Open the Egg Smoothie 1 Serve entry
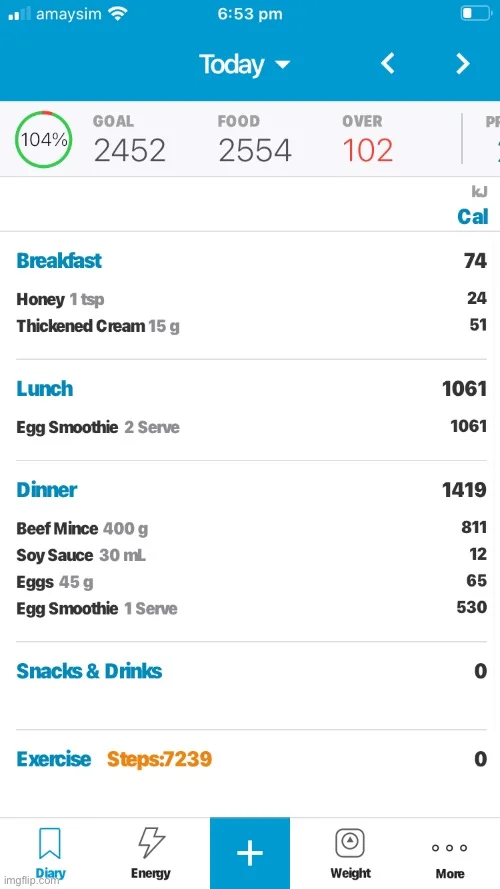 coord(251,608)
